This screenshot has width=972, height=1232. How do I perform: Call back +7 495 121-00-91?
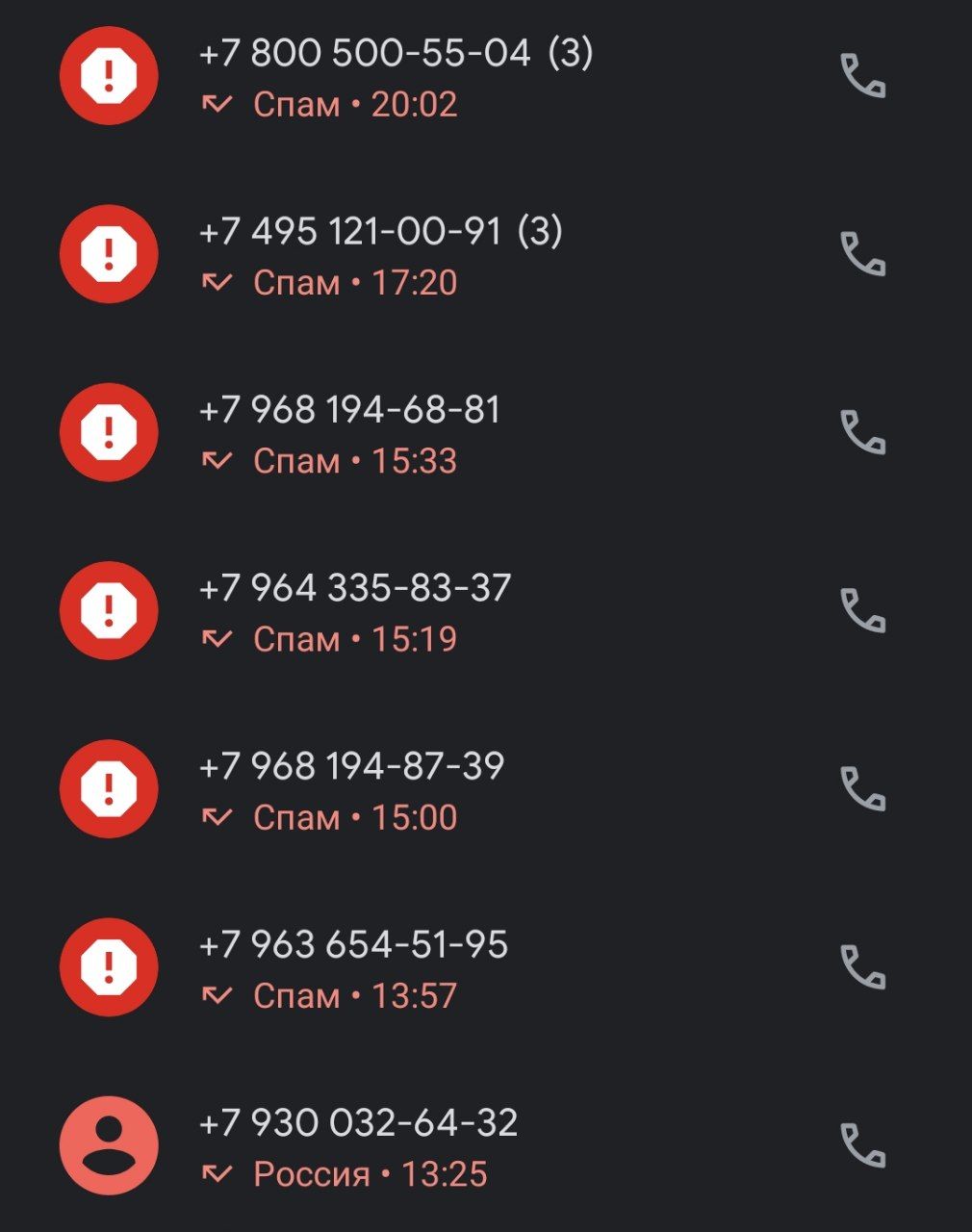[x=863, y=254]
